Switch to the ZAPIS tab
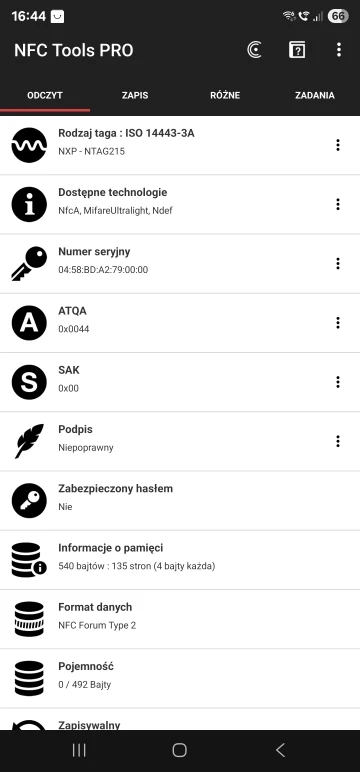The width and height of the screenshot is (360, 772). pyautogui.click(x=135, y=96)
